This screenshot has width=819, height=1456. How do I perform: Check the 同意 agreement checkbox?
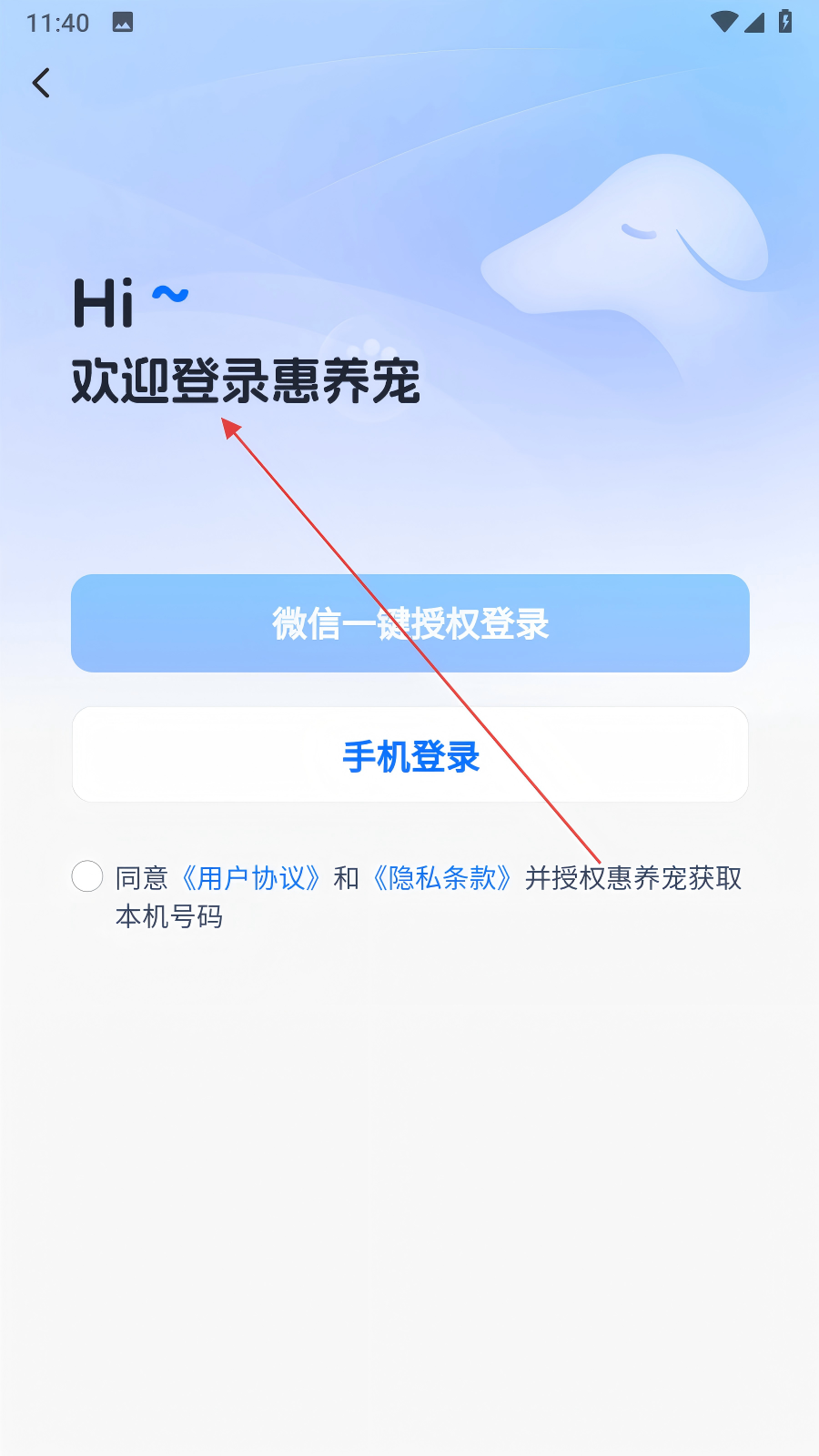(x=87, y=876)
